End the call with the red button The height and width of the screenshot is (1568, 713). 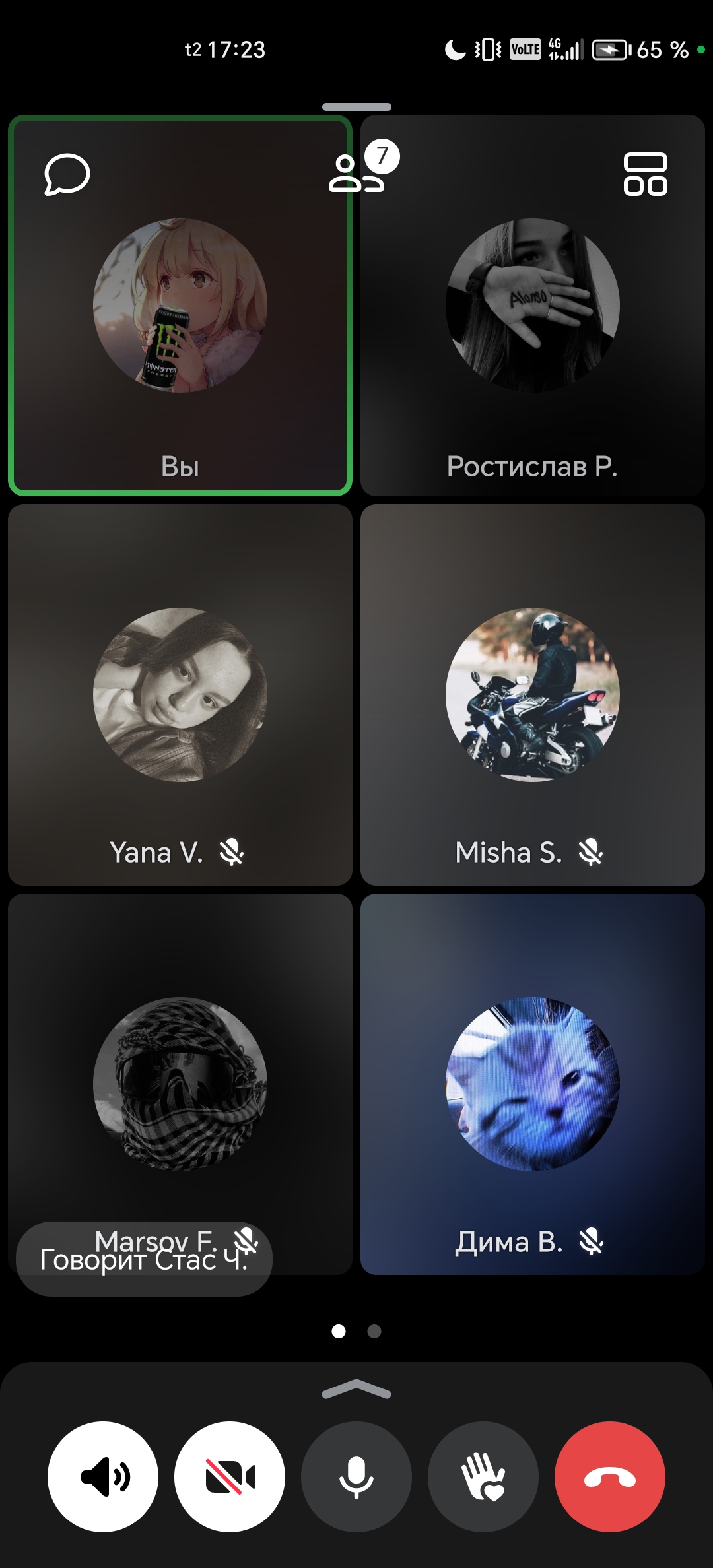[610, 1477]
